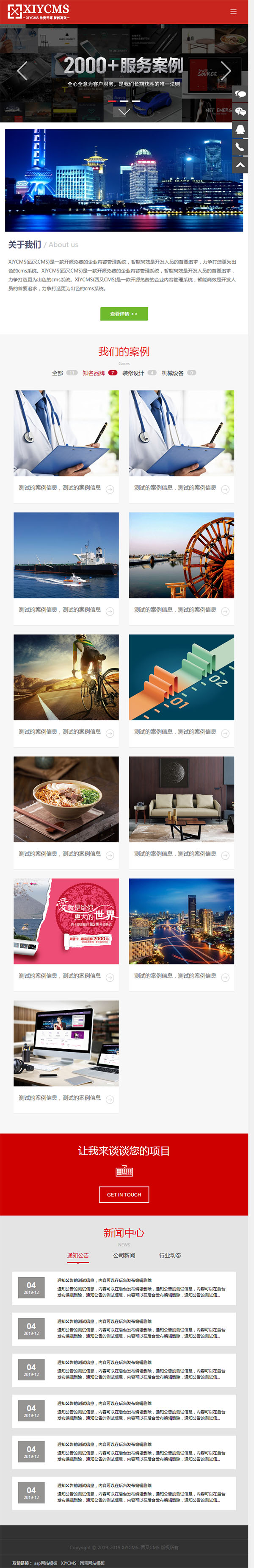Switch to the 装修设计 case category
This screenshot has width=254, height=1568.
133,373
